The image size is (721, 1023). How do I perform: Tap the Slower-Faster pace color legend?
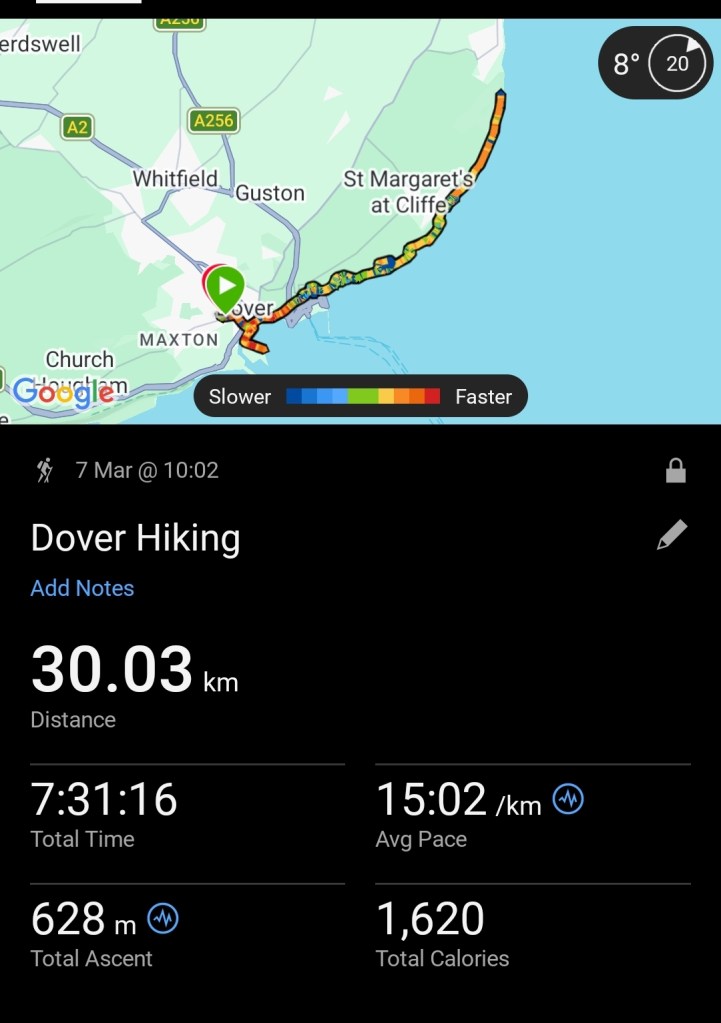coord(360,396)
